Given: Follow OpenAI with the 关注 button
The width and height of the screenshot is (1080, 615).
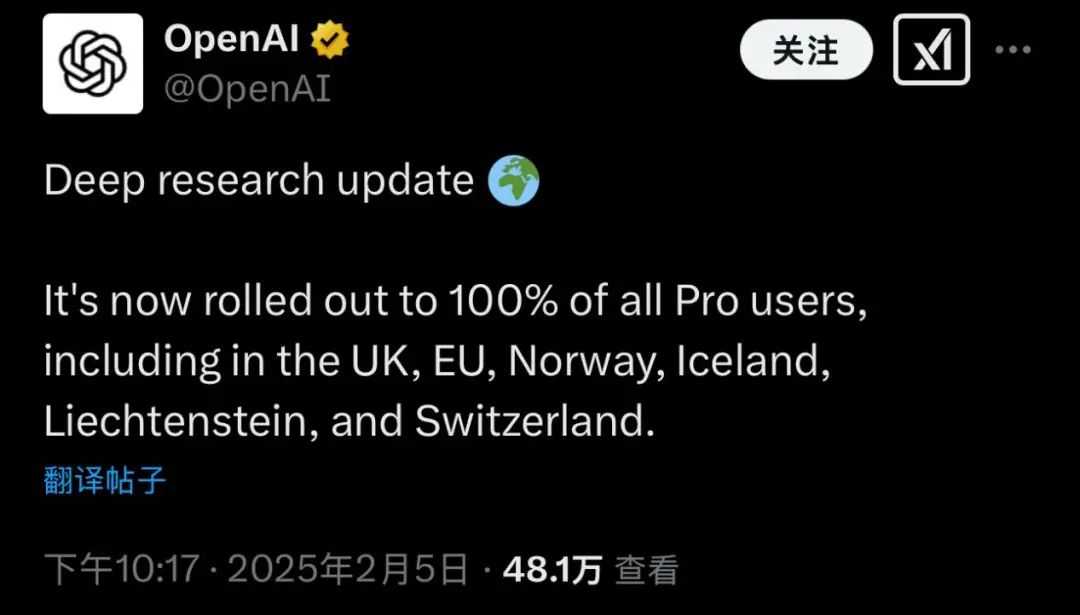Looking at the screenshot, I should coord(806,51).
